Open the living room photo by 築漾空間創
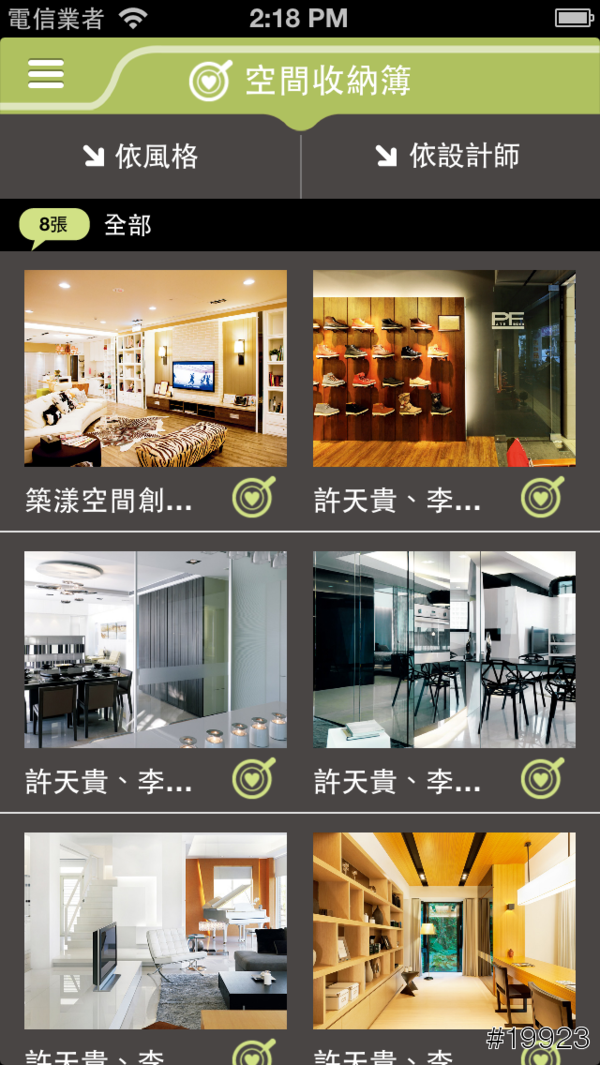Viewport: 600px width, 1065px height. coord(155,368)
